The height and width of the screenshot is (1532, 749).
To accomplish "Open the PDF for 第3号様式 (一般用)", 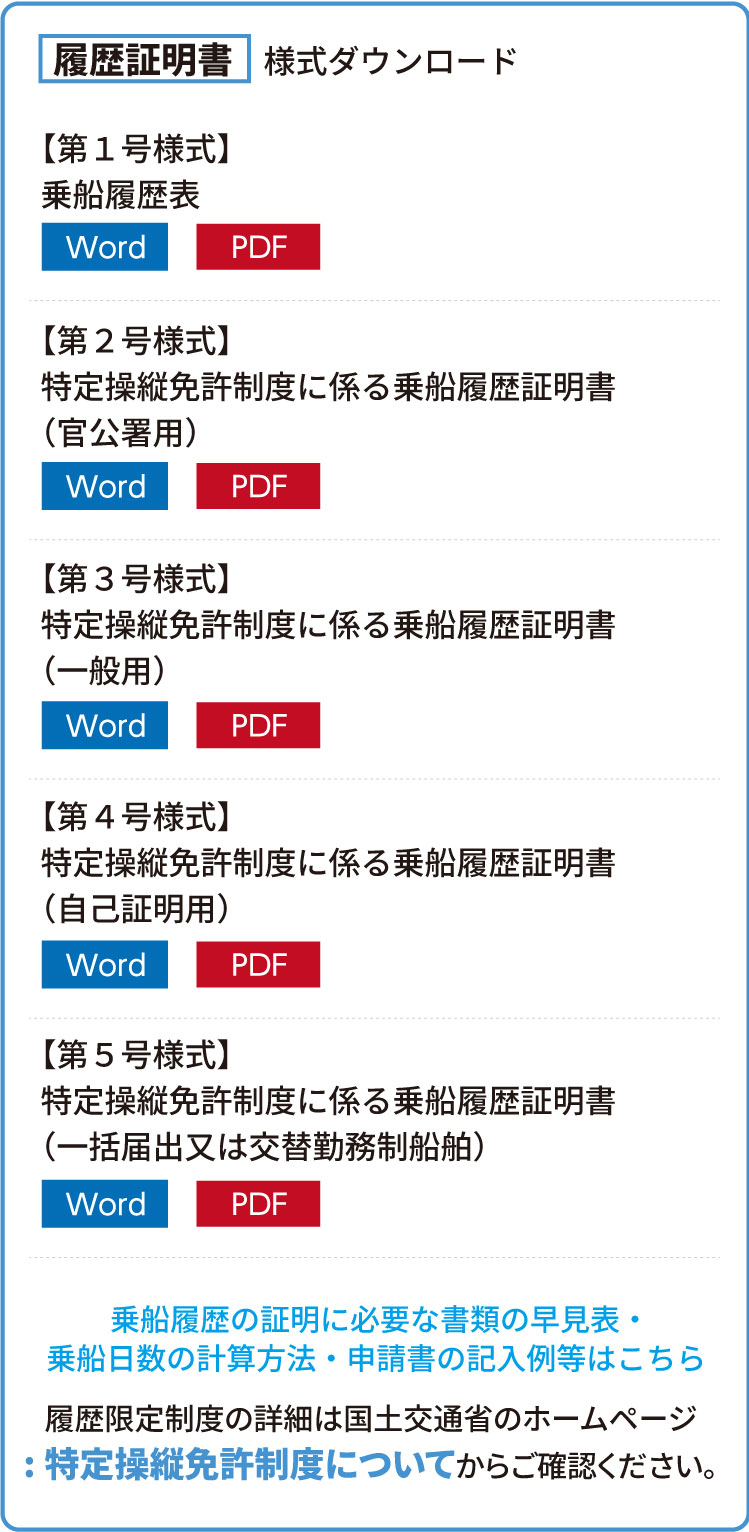I will coord(258,726).
